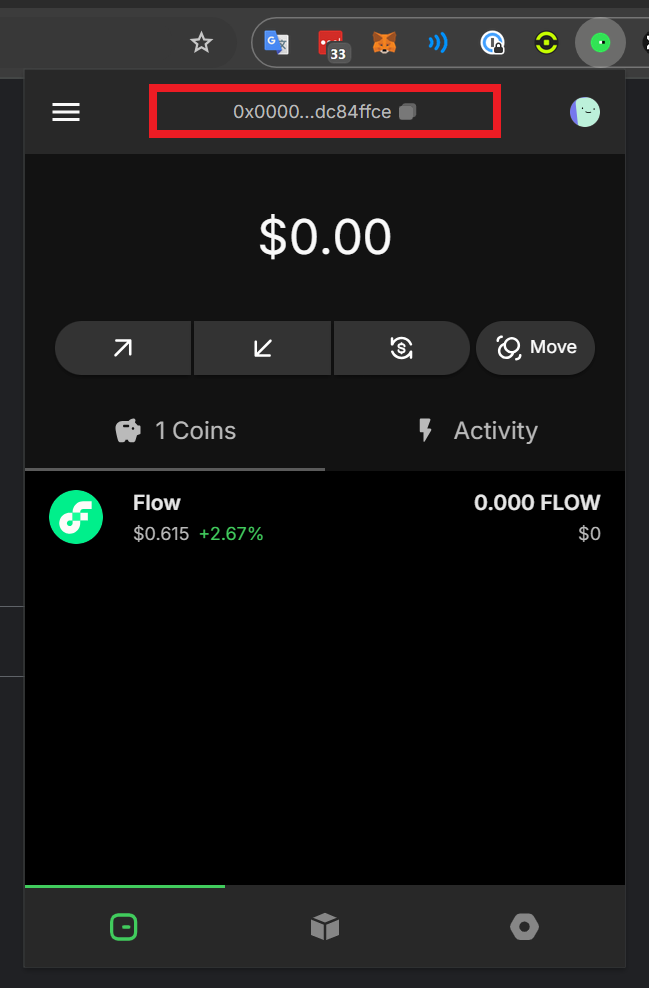Open the NFT cube tab

[x=324, y=927]
